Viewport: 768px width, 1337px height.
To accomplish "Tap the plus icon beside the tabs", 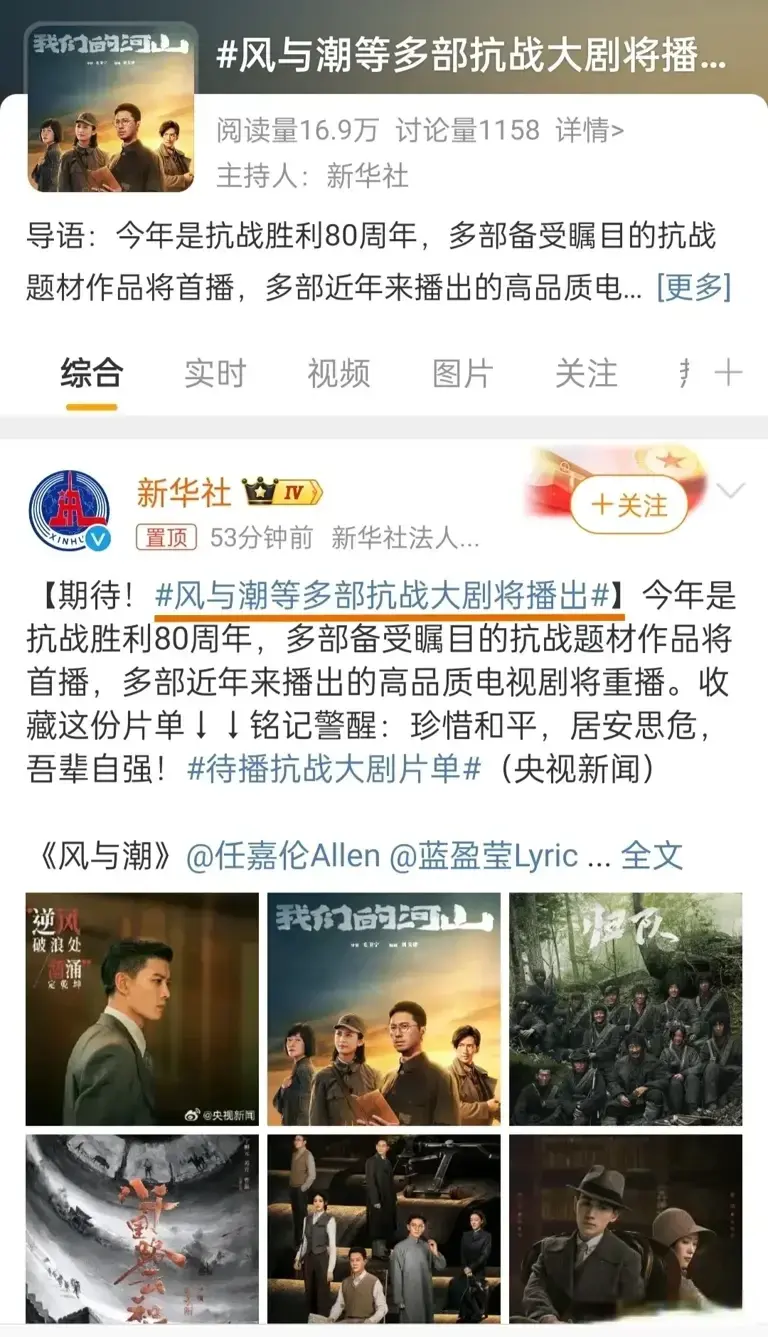I will tap(728, 374).
